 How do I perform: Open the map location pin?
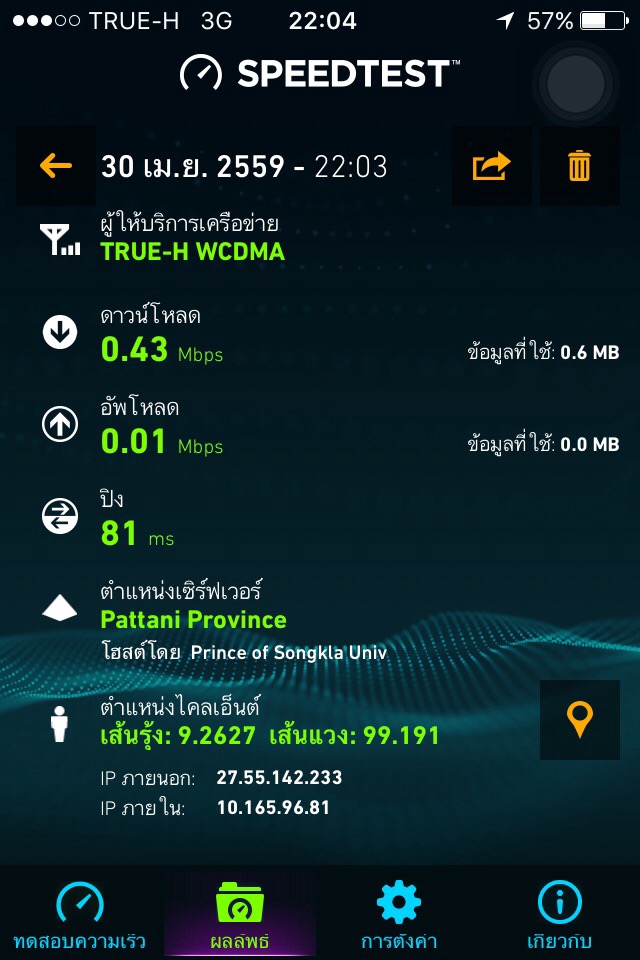(579, 720)
